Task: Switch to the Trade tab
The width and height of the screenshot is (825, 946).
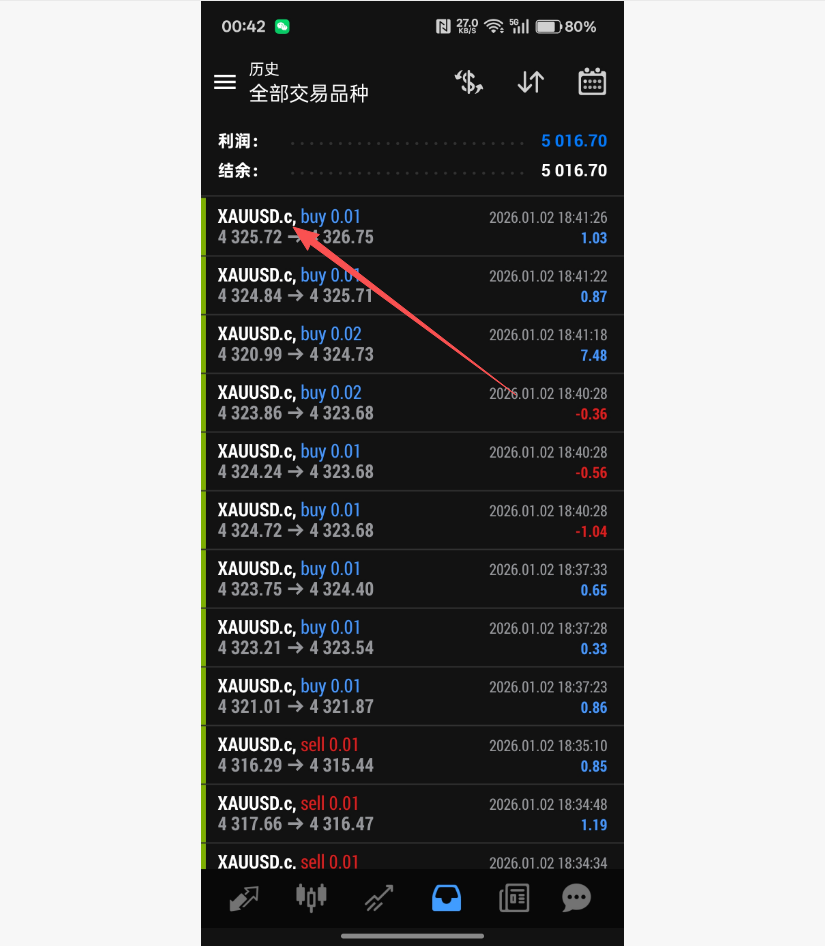Action: [378, 898]
